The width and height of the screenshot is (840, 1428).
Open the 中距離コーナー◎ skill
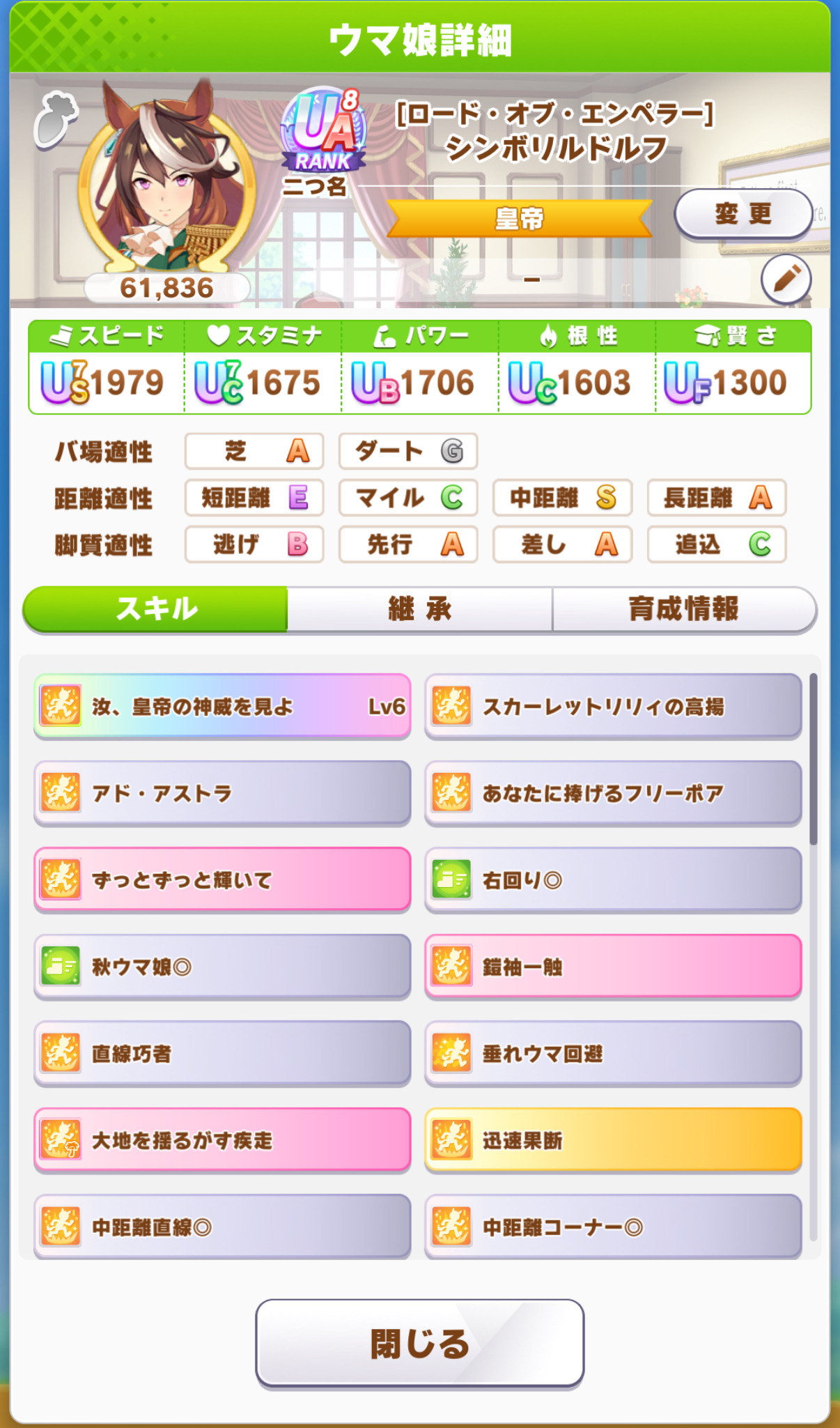pyautogui.click(x=613, y=1227)
